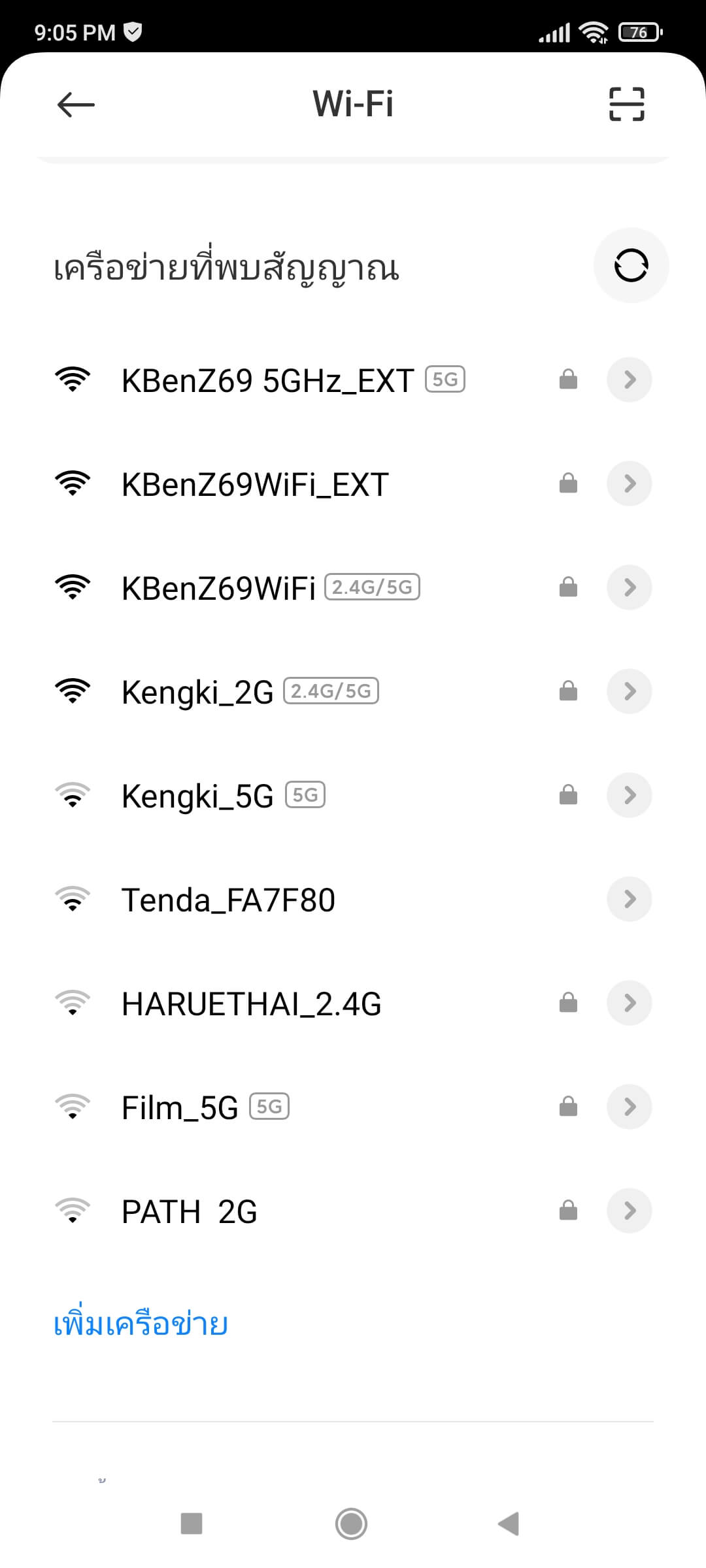Open details arrow for KBenZ69WiFi 2.4G/5G

(630, 587)
